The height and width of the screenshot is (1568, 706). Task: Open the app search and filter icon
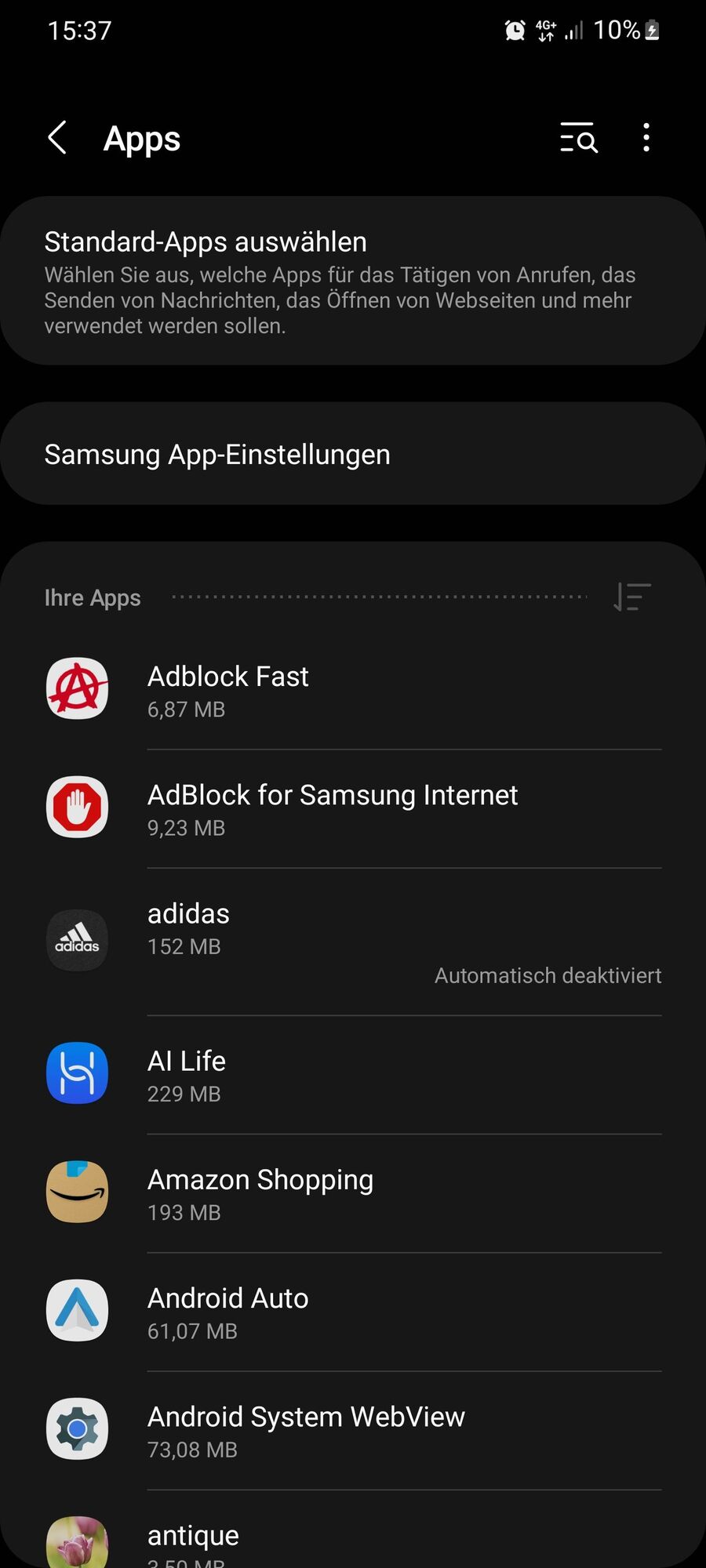click(x=578, y=139)
